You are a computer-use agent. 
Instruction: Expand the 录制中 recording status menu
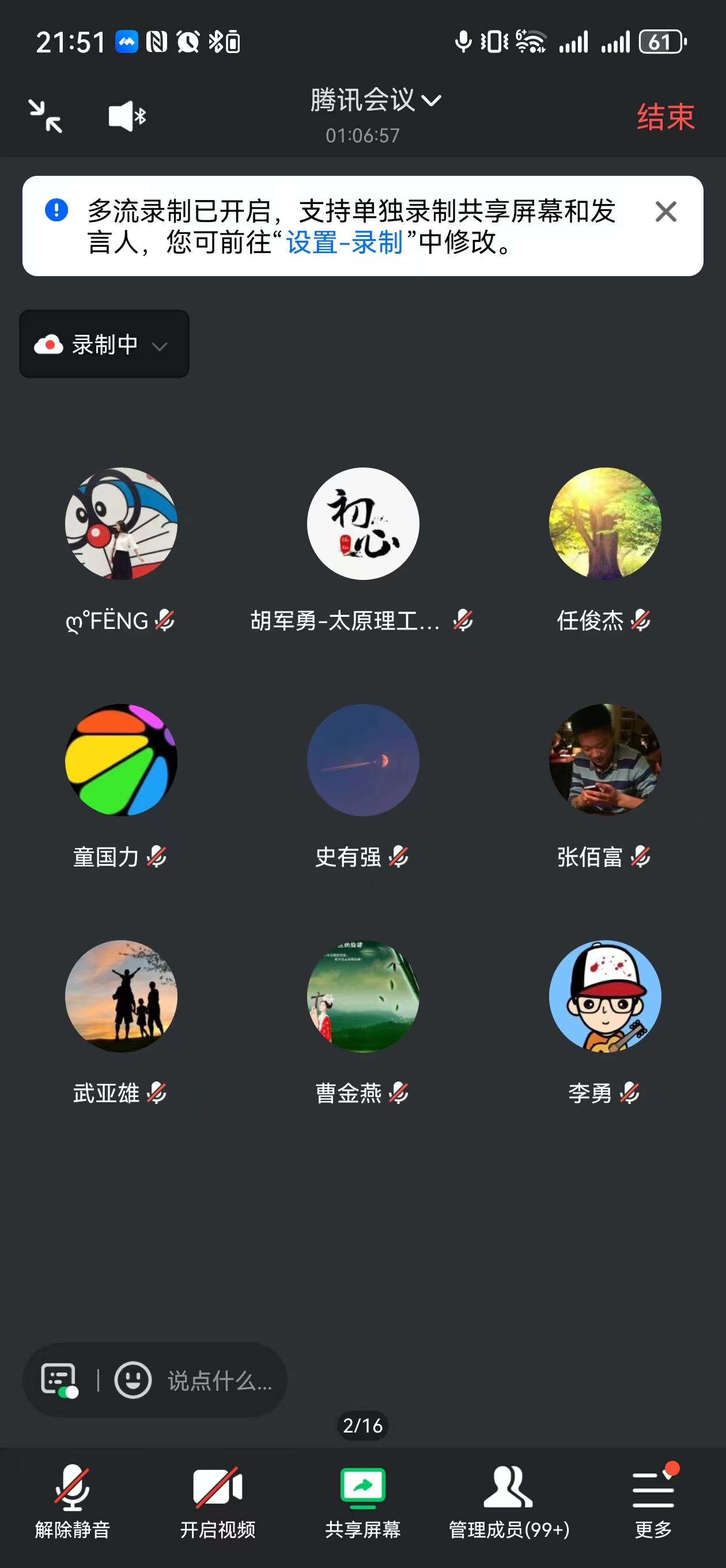(104, 345)
